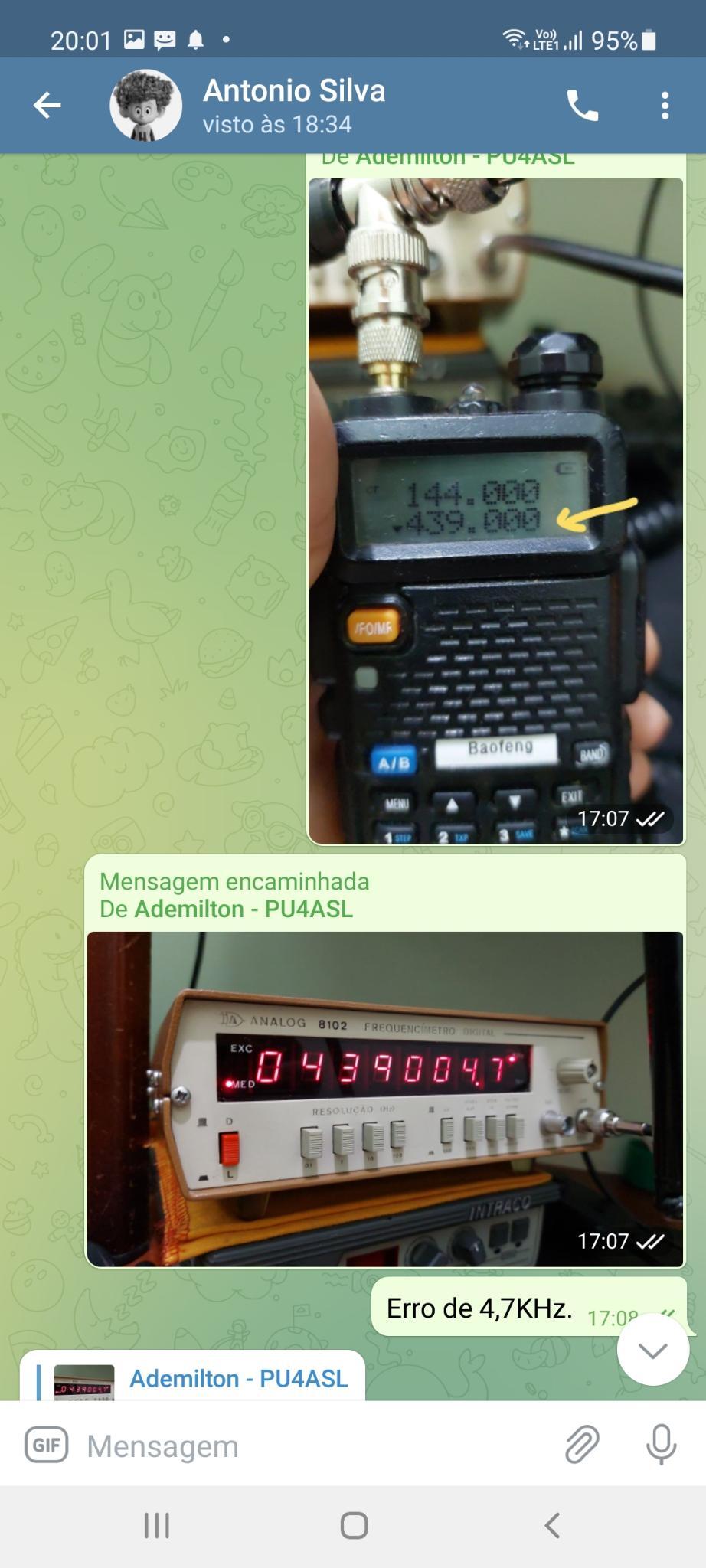This screenshot has height=1568, width=706.
Task: Open the frequency meter photo
Action: pyautogui.click(x=385, y=1098)
